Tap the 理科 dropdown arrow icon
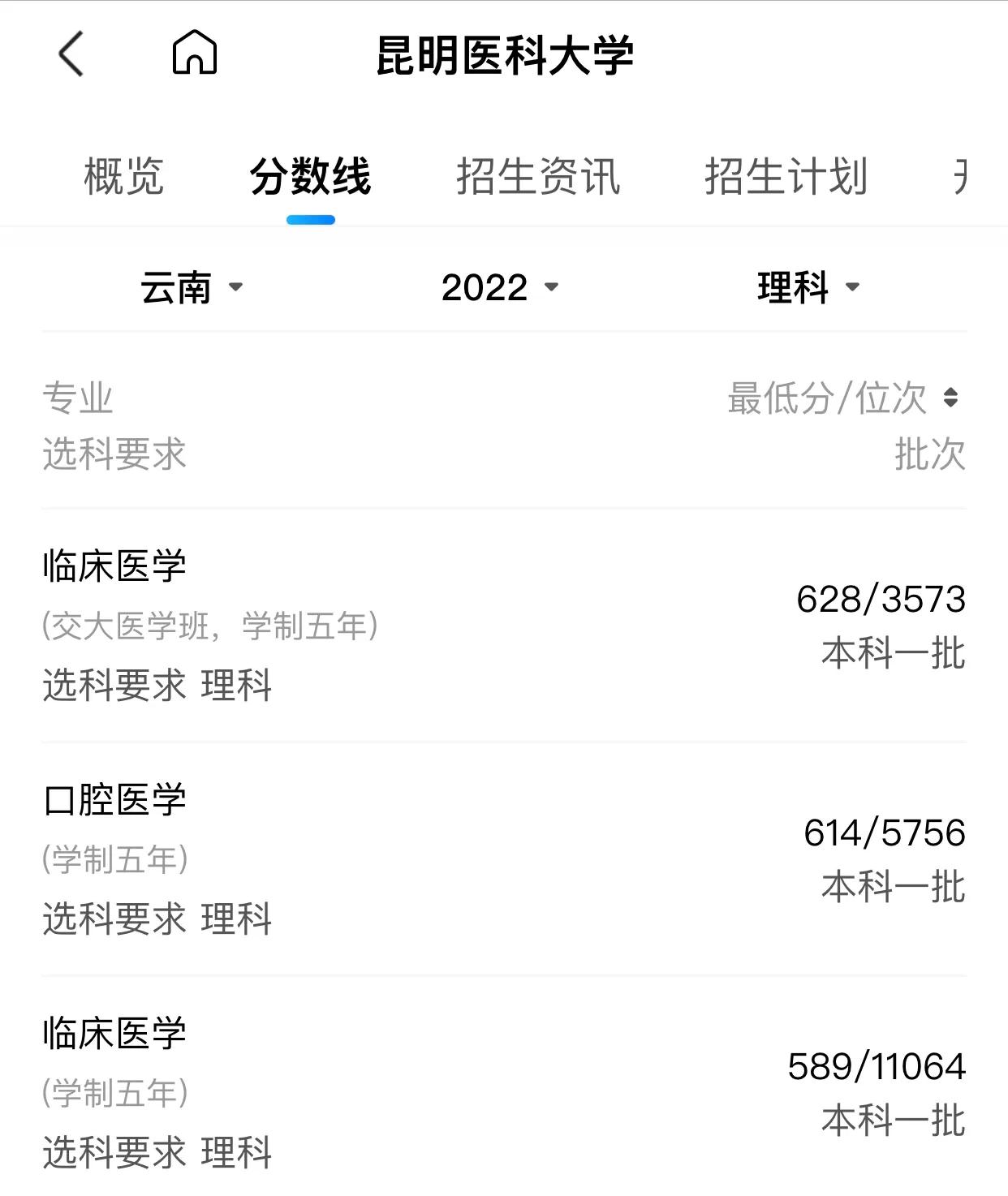Viewport: 1008px width, 1196px height. [853, 288]
